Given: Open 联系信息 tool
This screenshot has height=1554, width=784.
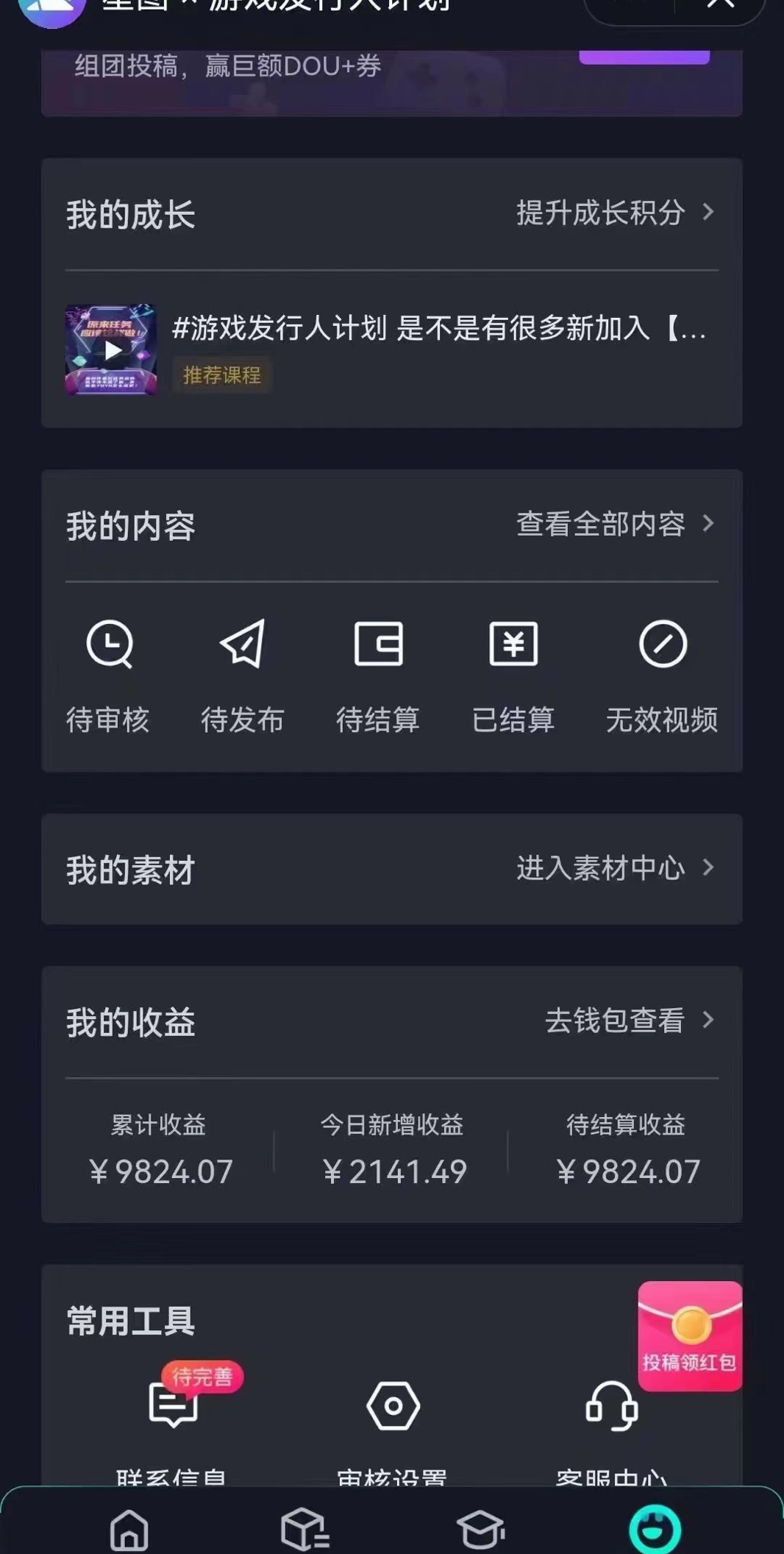Looking at the screenshot, I should [x=173, y=1420].
